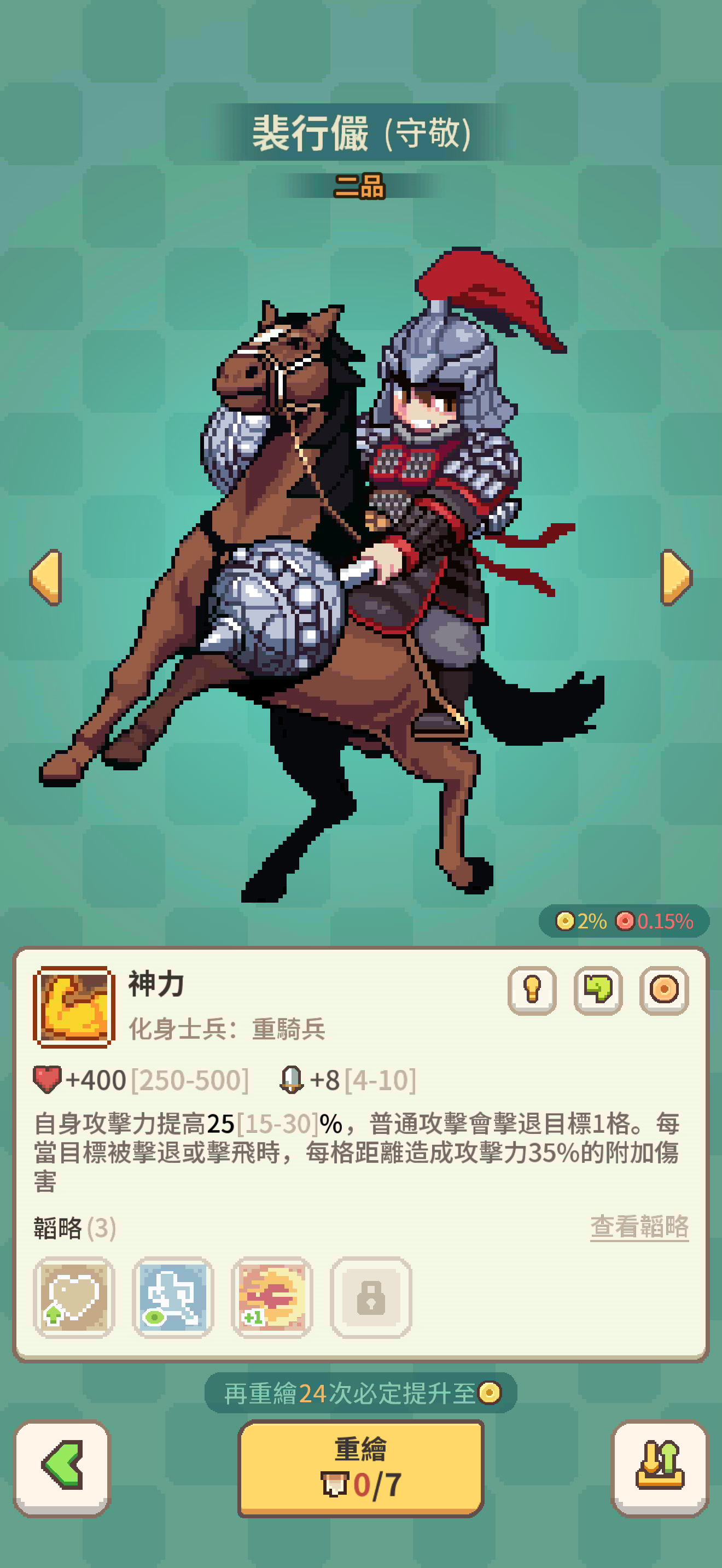The width and height of the screenshot is (722, 1568).
Task: Open the 查看韜略 link
Action: (x=639, y=1226)
